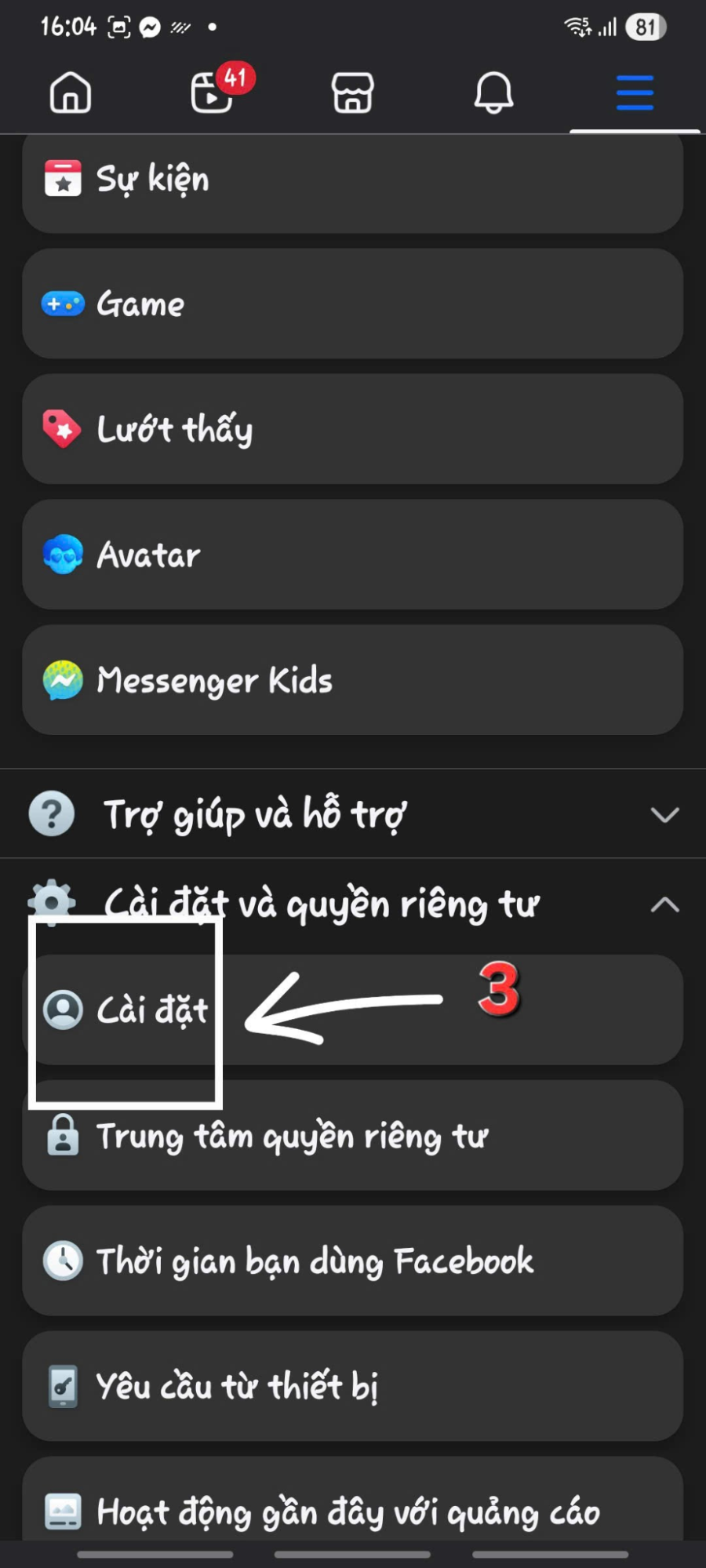Open the Home feed icon

70,92
